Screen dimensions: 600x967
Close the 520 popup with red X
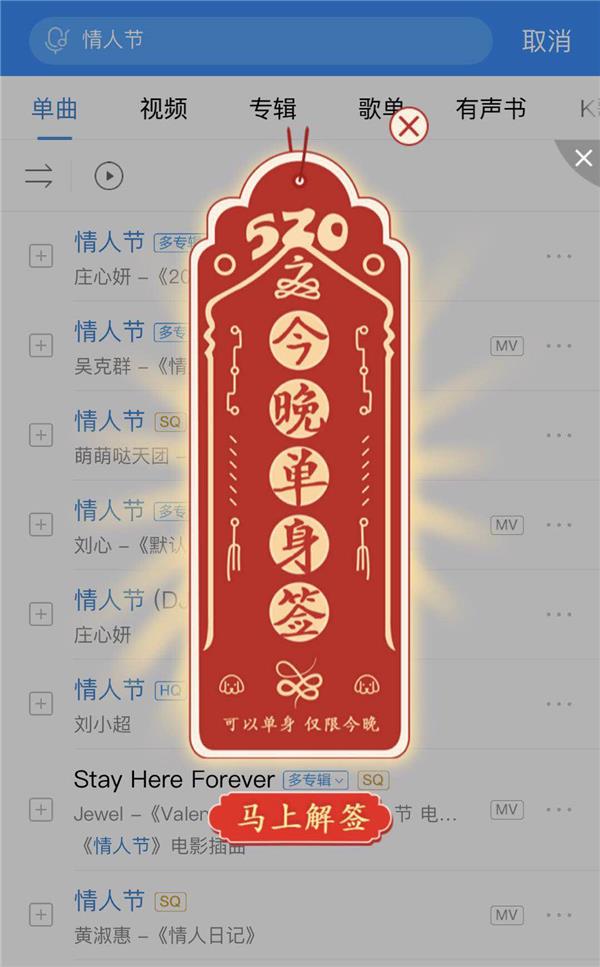(x=408, y=128)
